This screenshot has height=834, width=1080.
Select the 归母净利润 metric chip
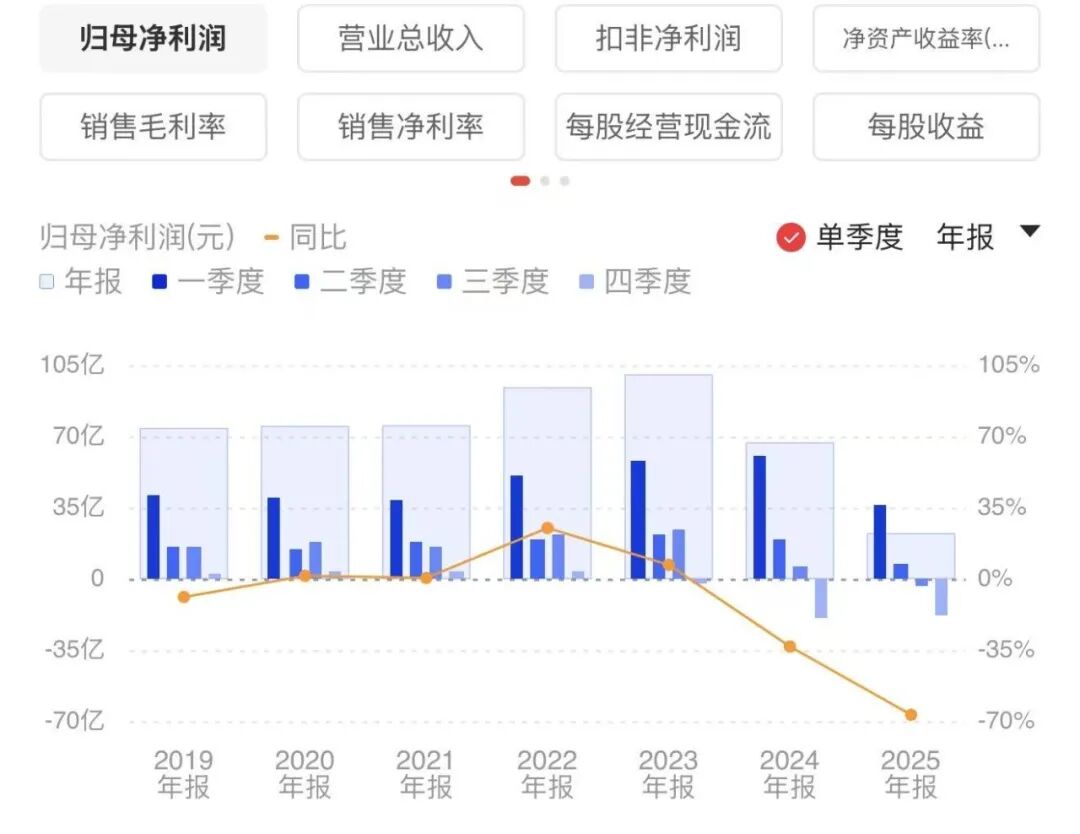(x=153, y=39)
